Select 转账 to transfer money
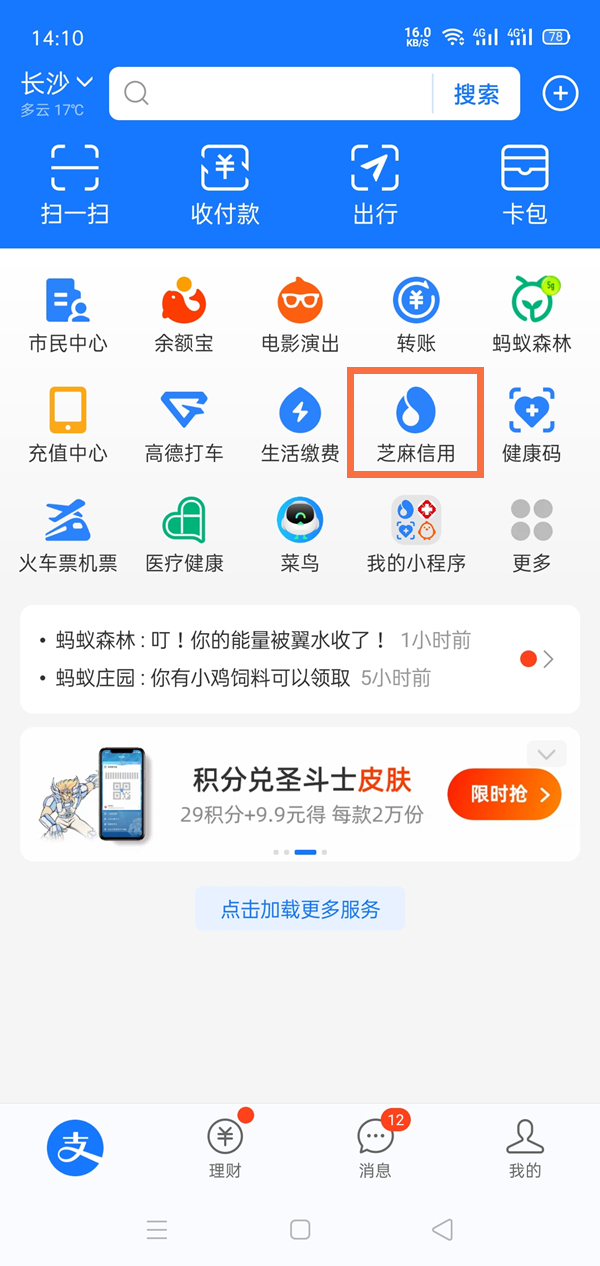 [x=415, y=314]
